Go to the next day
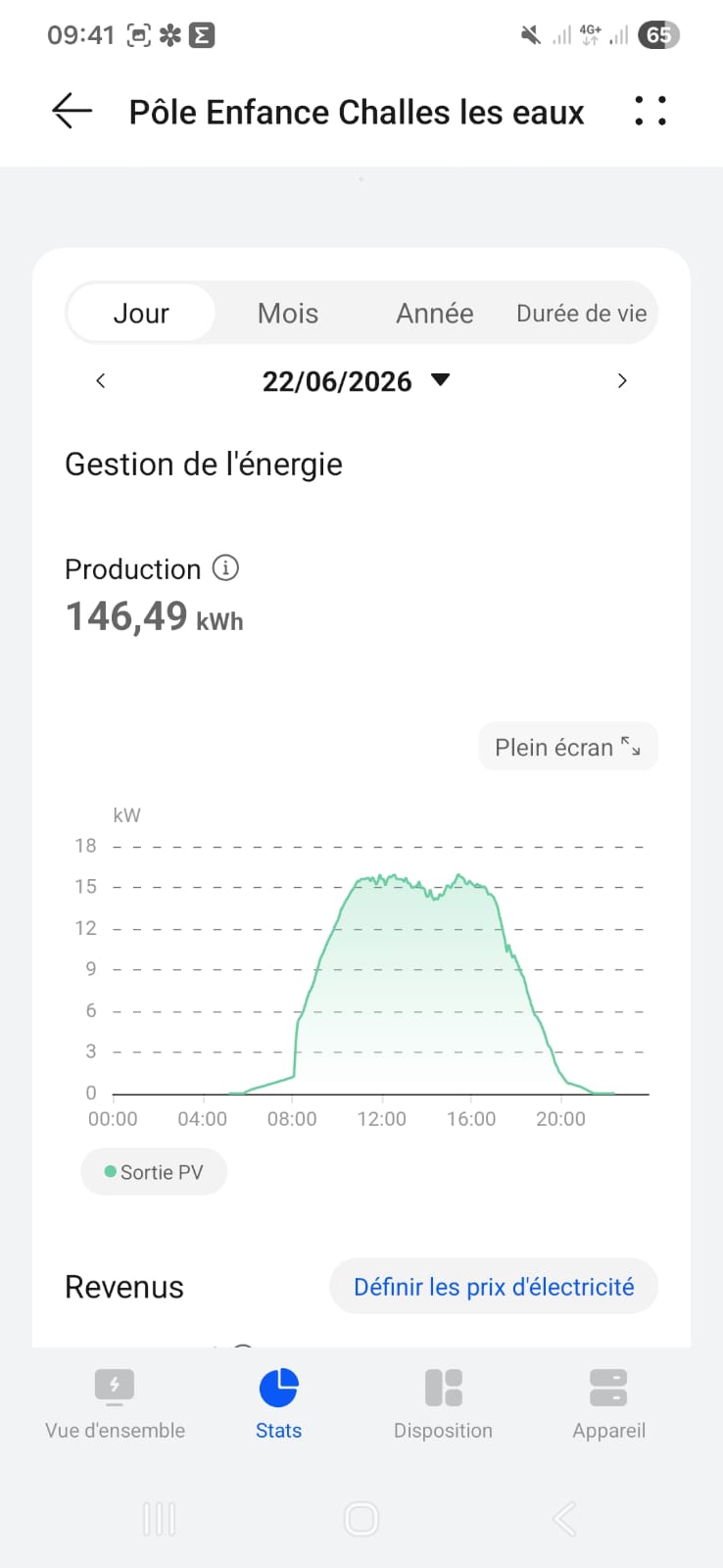723x1568 pixels. [x=622, y=381]
